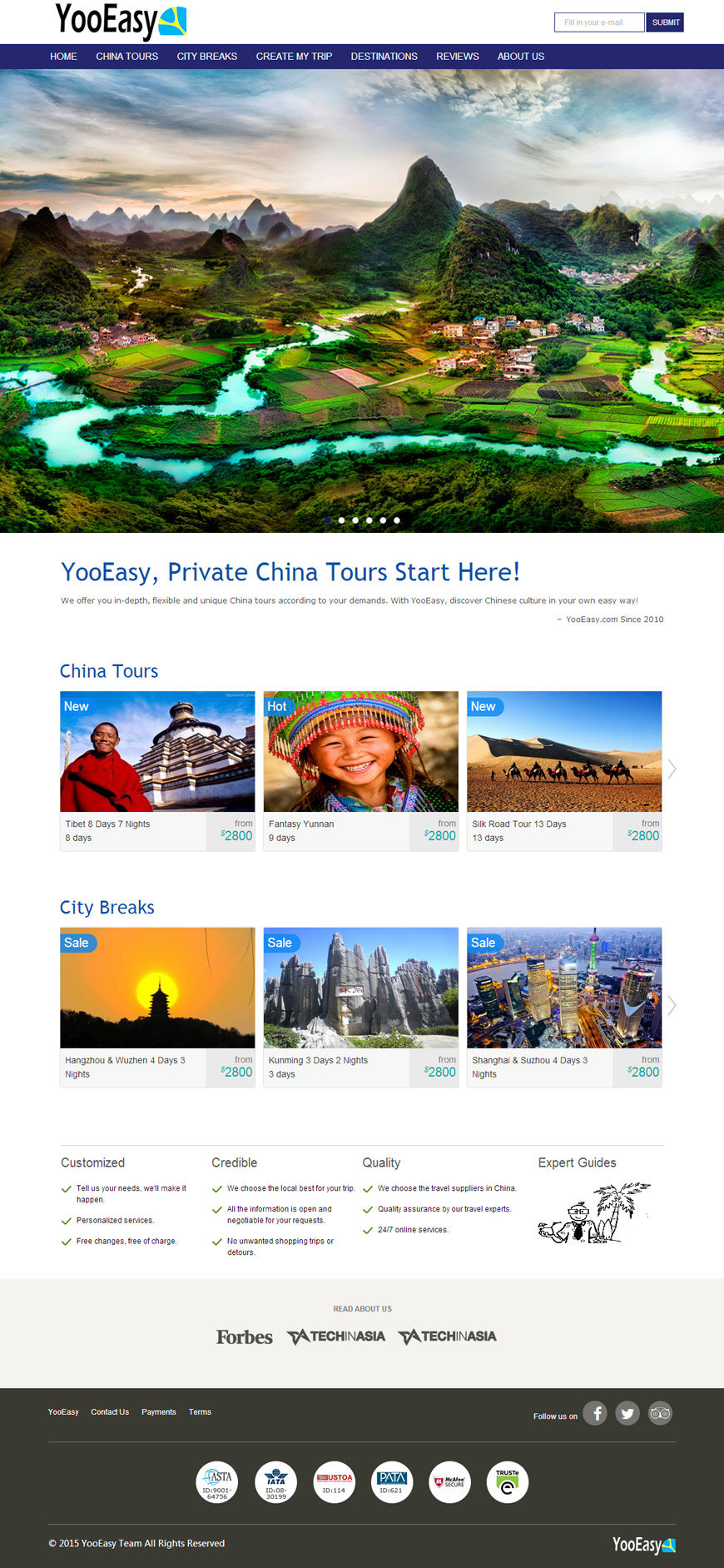Open YooEasy Facebook page icon
The width and height of the screenshot is (724, 1568).
click(595, 1413)
